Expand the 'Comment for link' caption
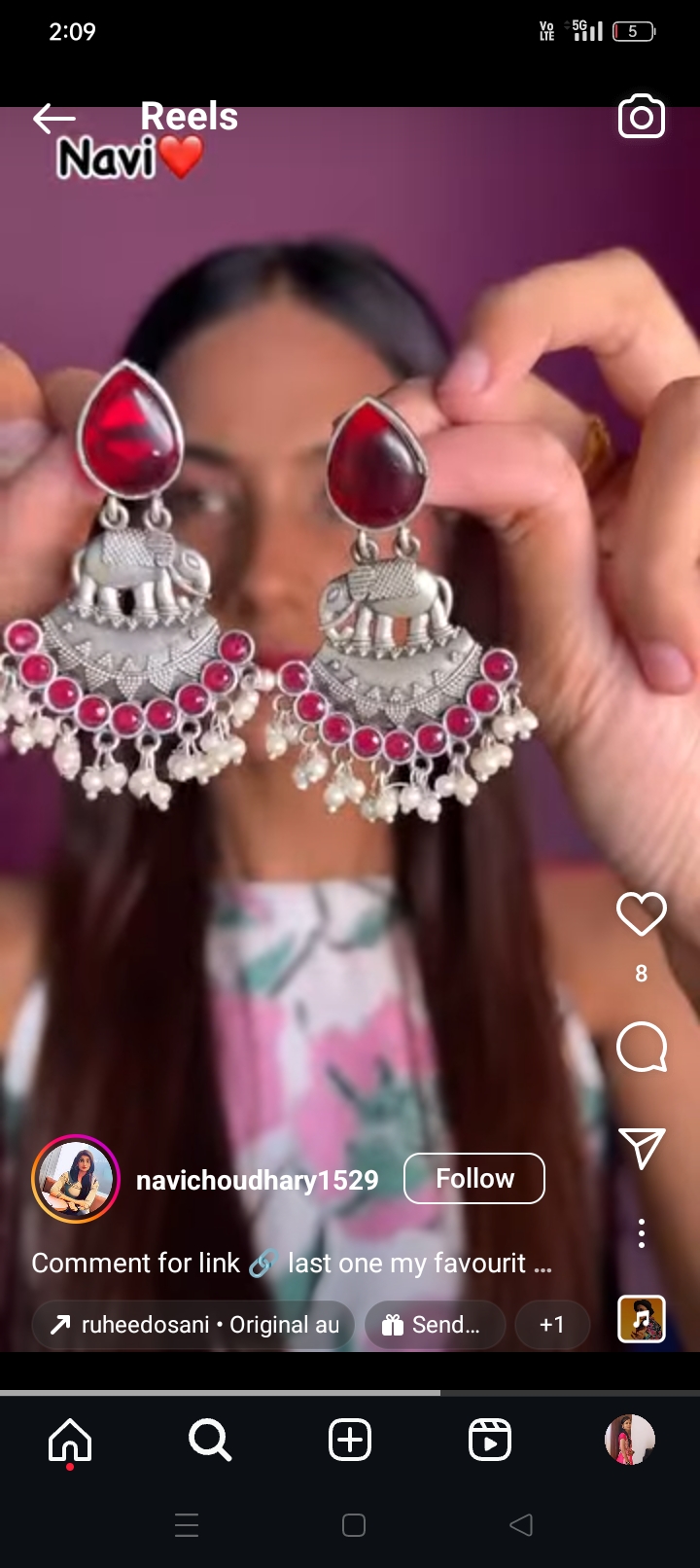This screenshot has height=1568, width=700. 292,1263
